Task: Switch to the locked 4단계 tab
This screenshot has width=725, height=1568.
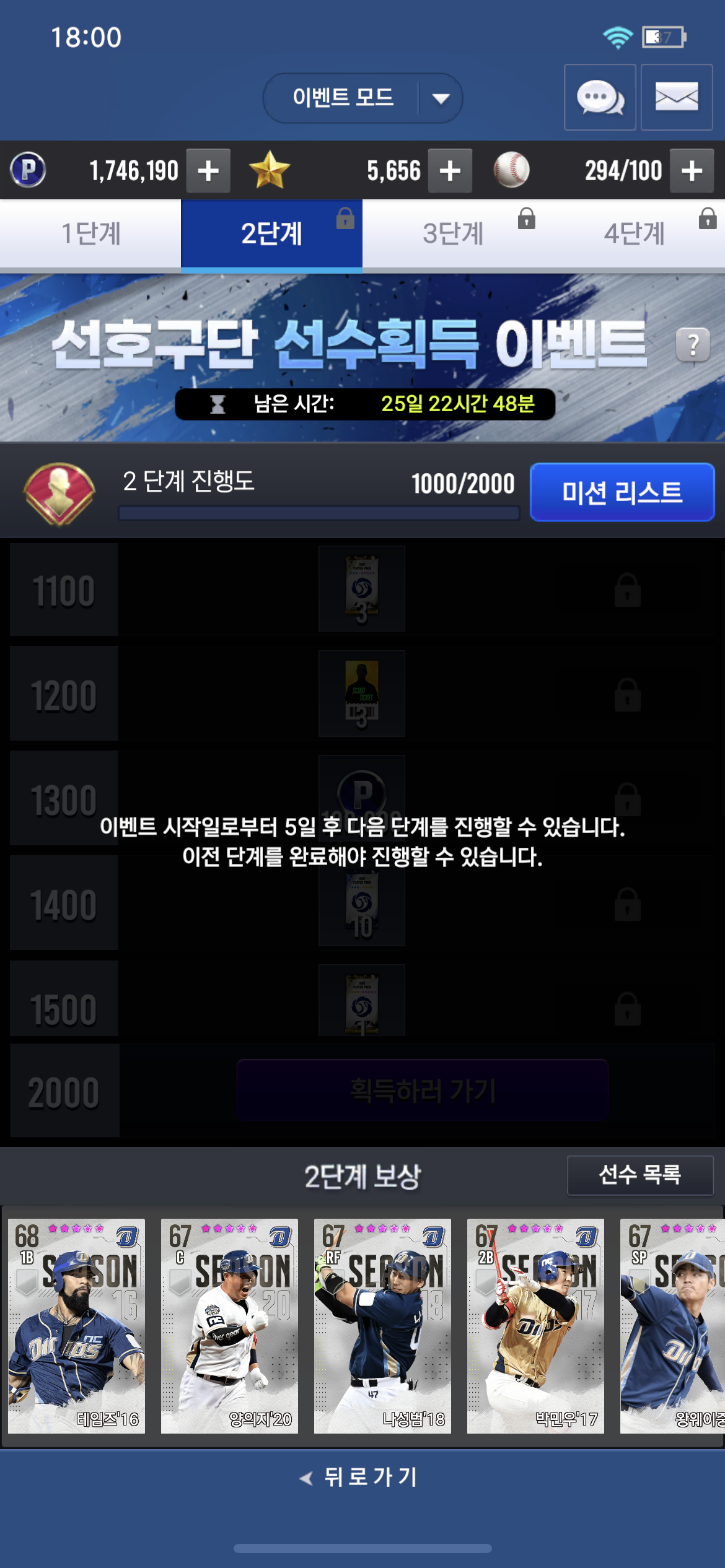Action: click(635, 234)
